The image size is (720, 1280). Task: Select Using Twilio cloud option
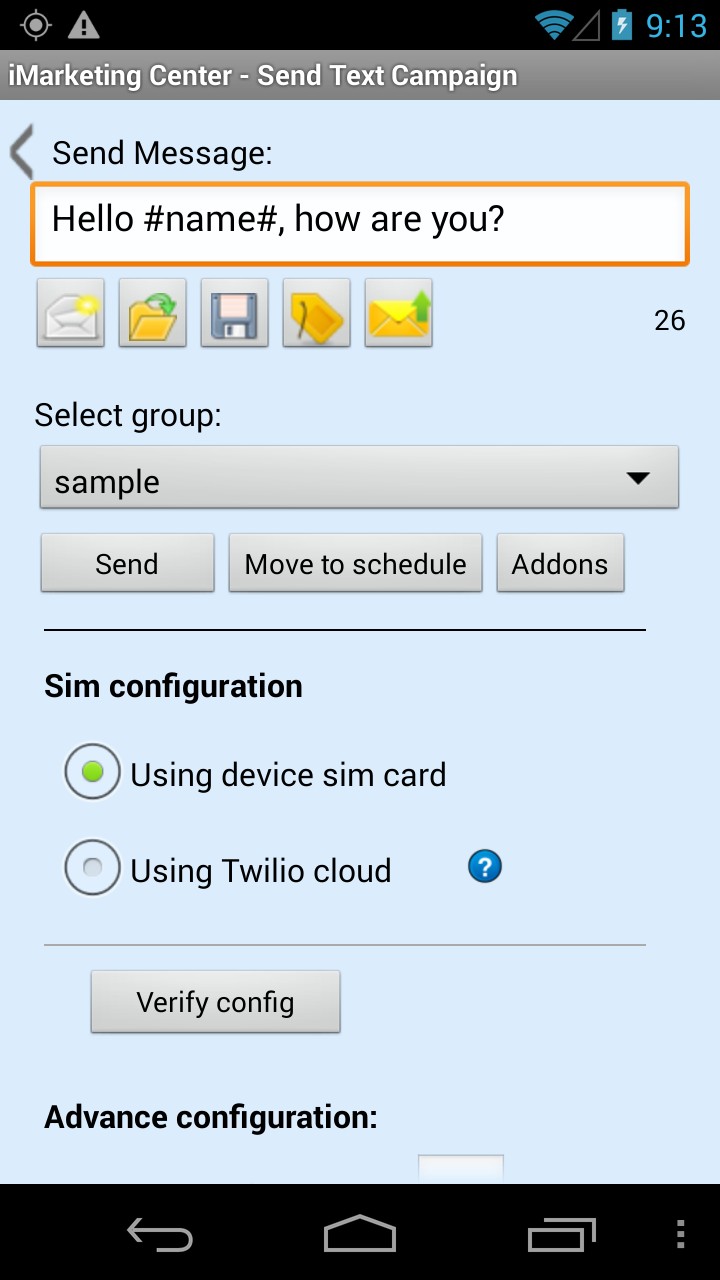[x=228, y=869]
